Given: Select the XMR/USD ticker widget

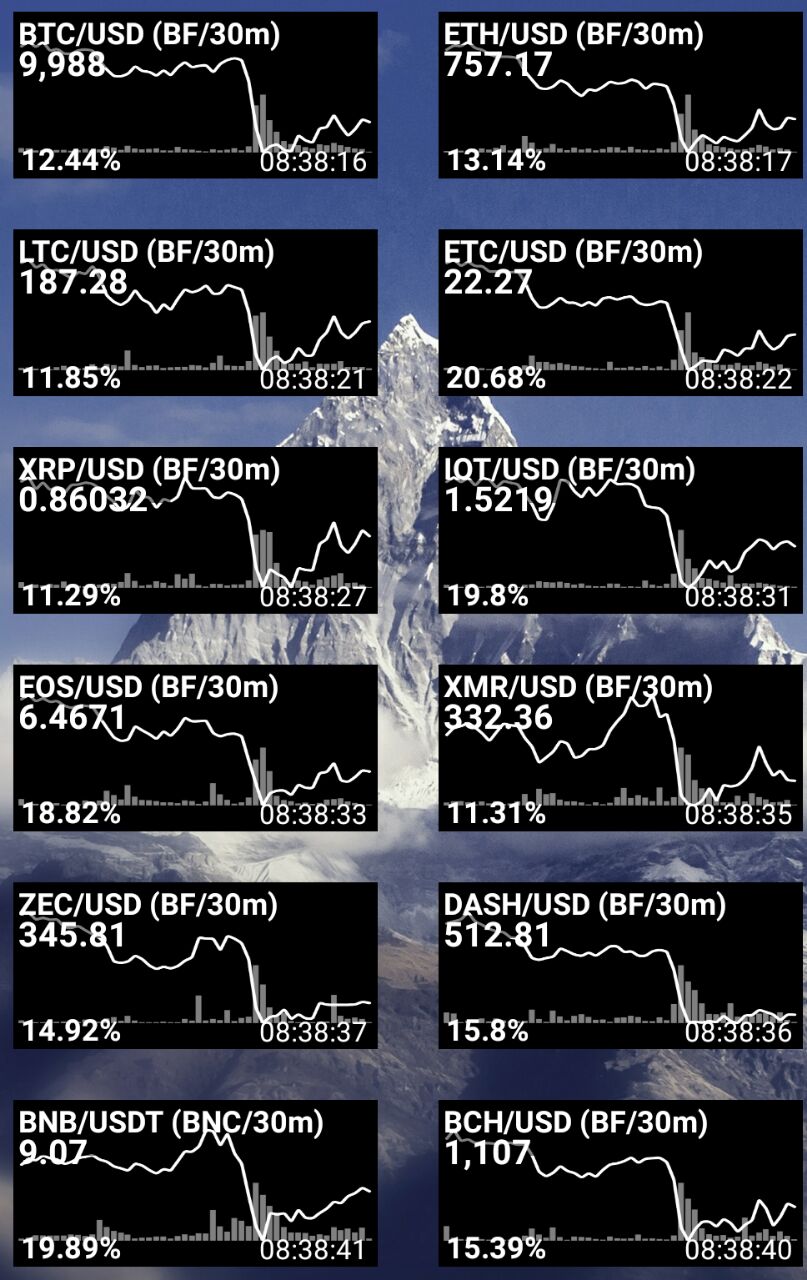Looking at the screenshot, I should [x=620, y=747].
